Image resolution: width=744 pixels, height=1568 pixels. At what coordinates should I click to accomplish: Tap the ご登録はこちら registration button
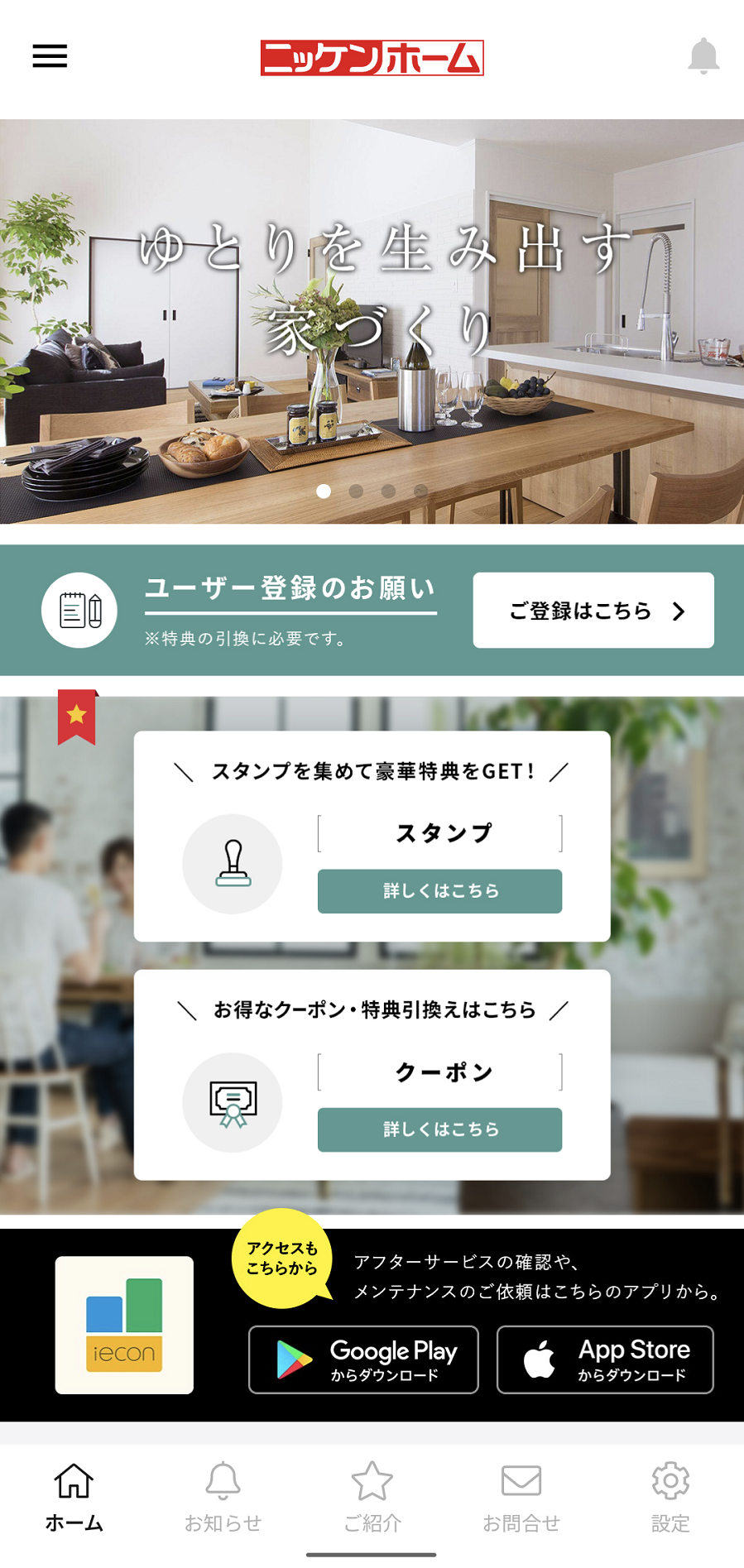593,611
